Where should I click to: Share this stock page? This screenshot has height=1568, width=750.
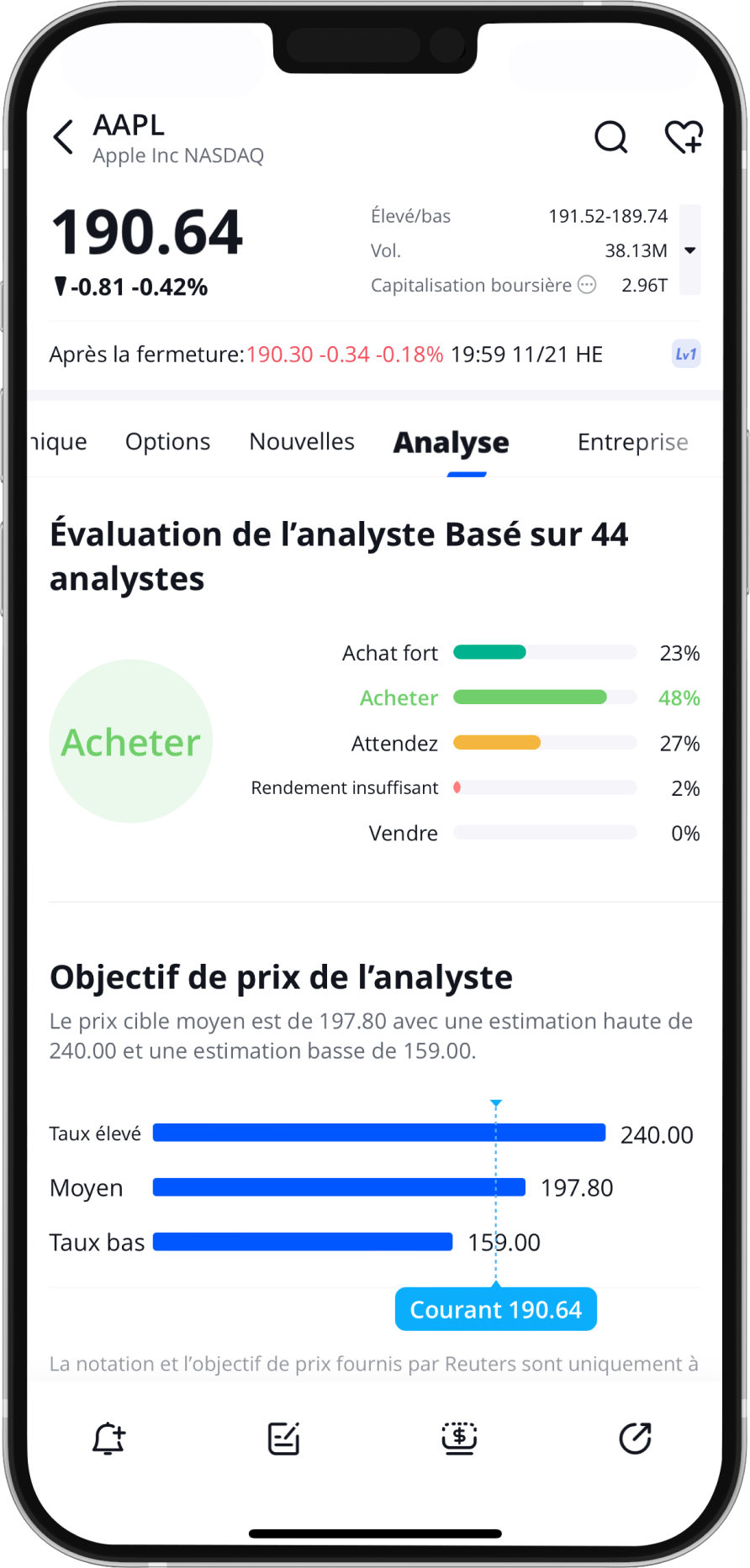coord(635,1438)
